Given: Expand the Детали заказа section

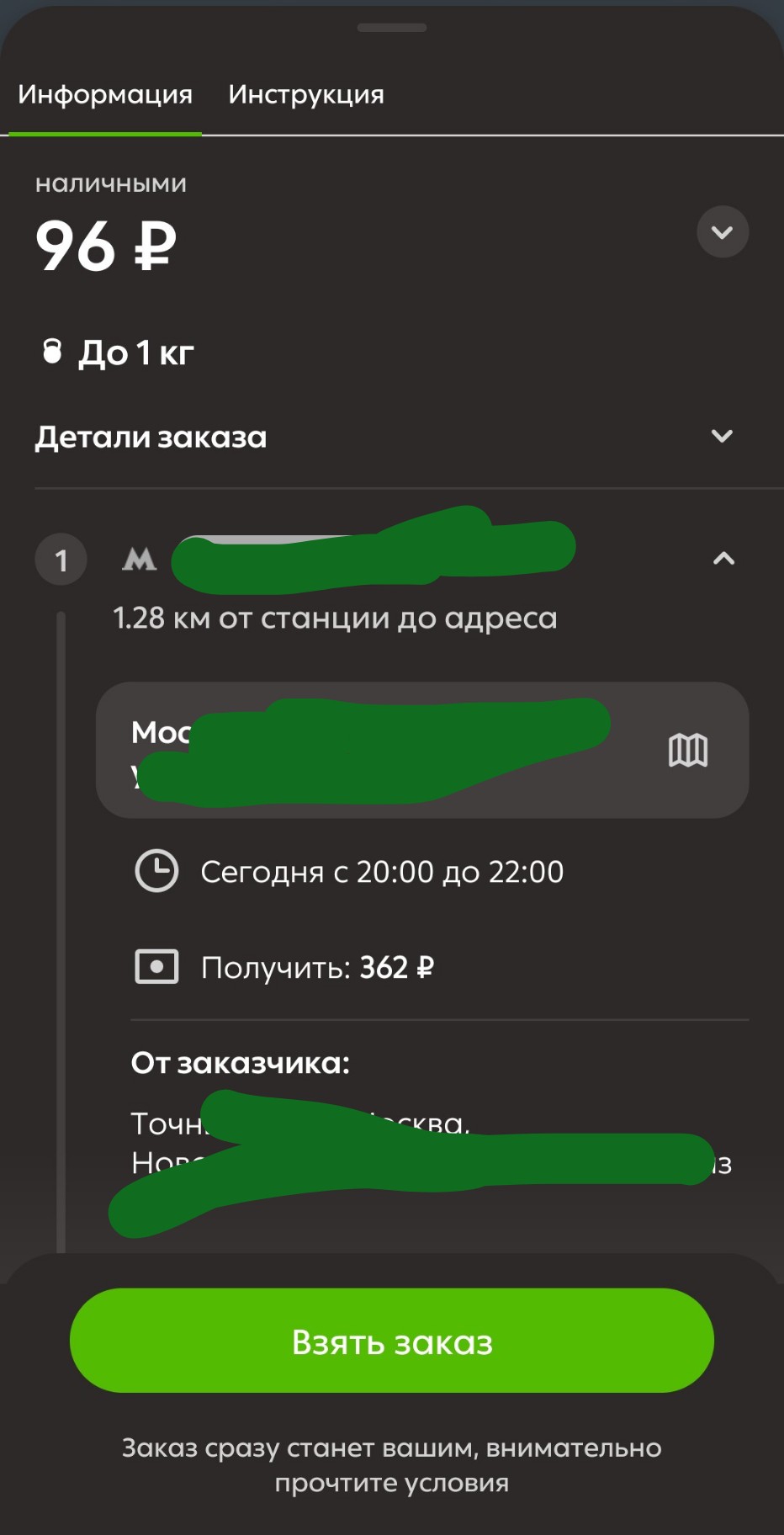Looking at the screenshot, I should [x=721, y=436].
